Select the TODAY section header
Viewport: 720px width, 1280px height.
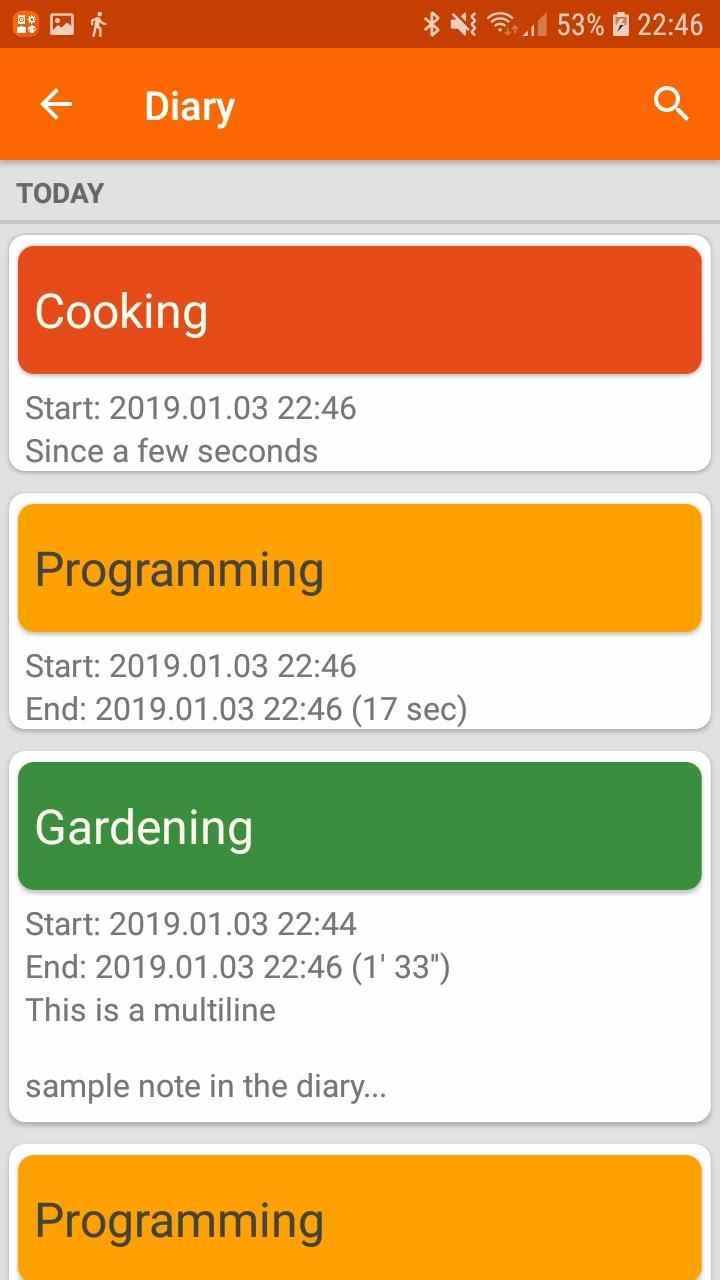tap(59, 192)
